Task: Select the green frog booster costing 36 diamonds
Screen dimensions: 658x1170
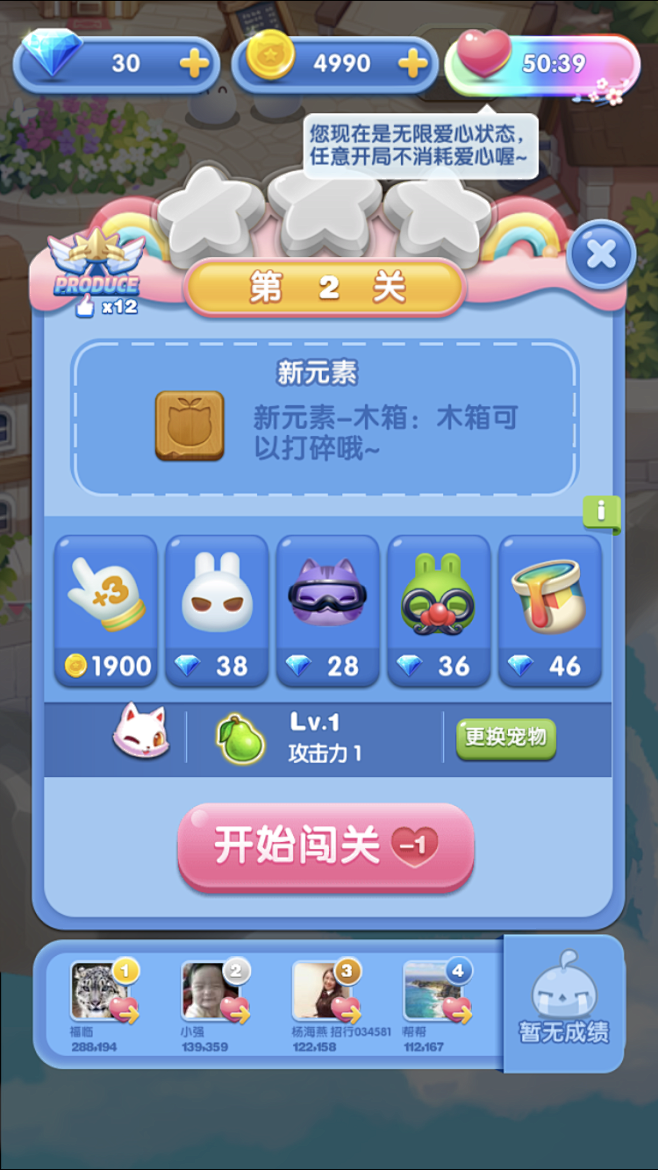Action: pos(439,610)
